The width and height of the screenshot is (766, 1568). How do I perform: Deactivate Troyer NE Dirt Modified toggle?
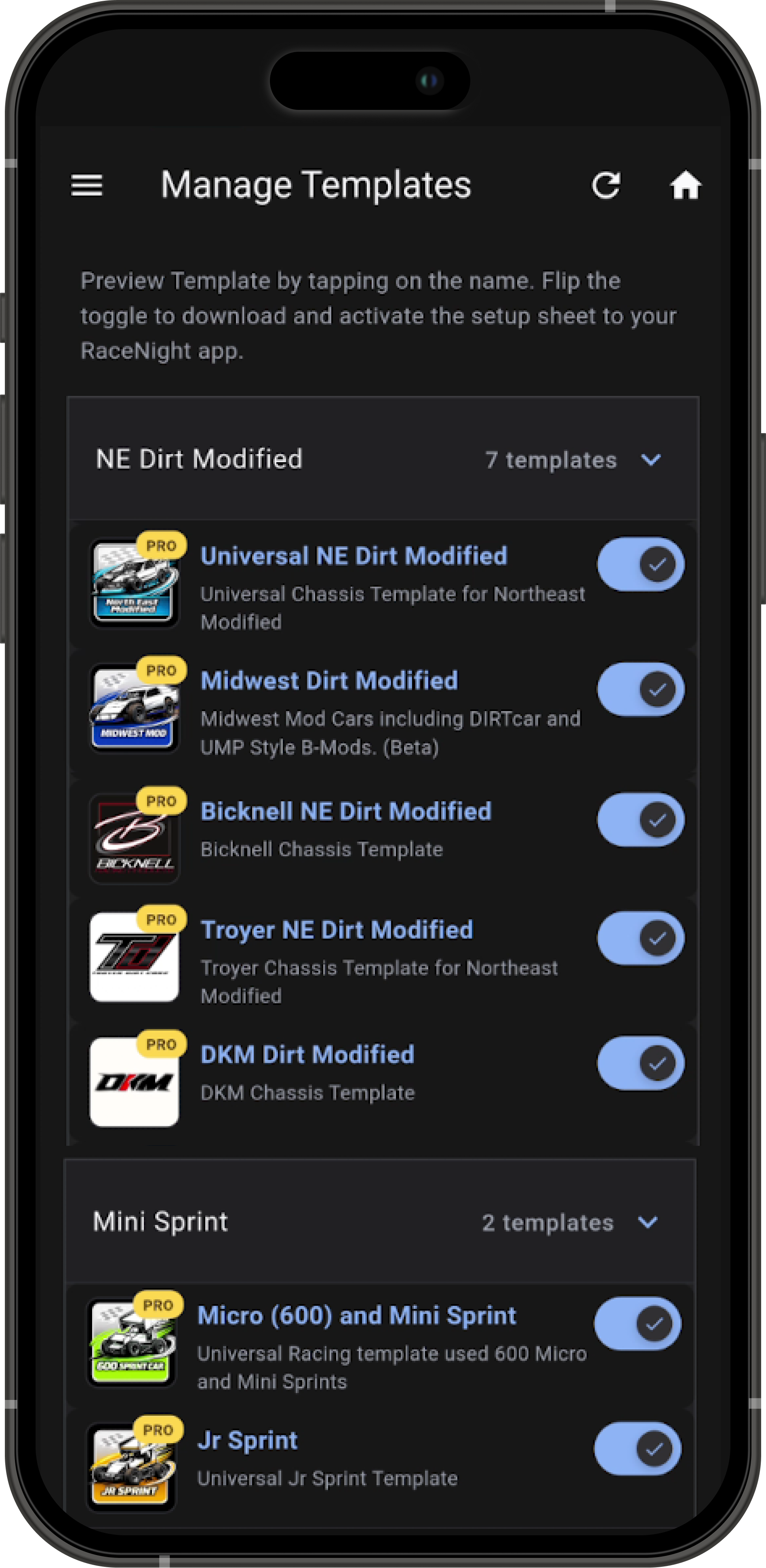click(641, 938)
